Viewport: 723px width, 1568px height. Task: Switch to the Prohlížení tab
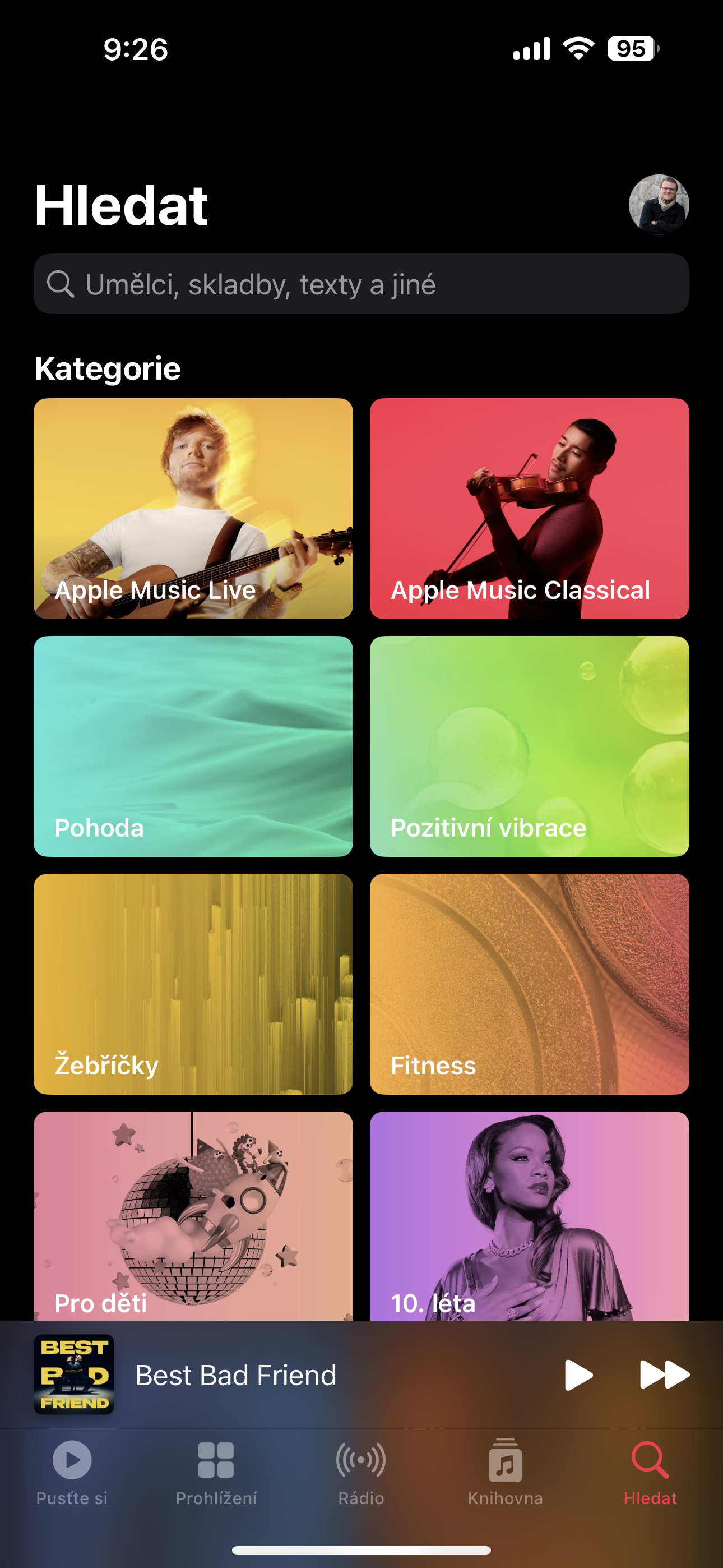point(216,1472)
